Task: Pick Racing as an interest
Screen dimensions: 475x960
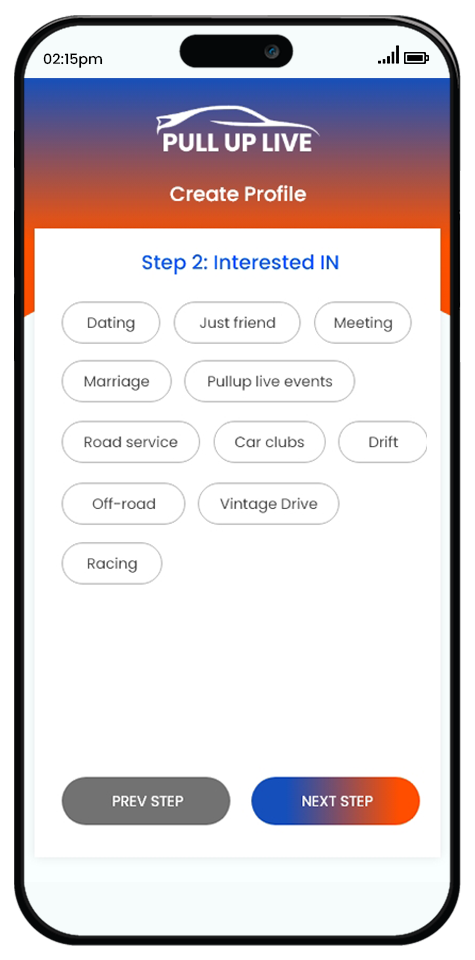Action: coord(112,563)
